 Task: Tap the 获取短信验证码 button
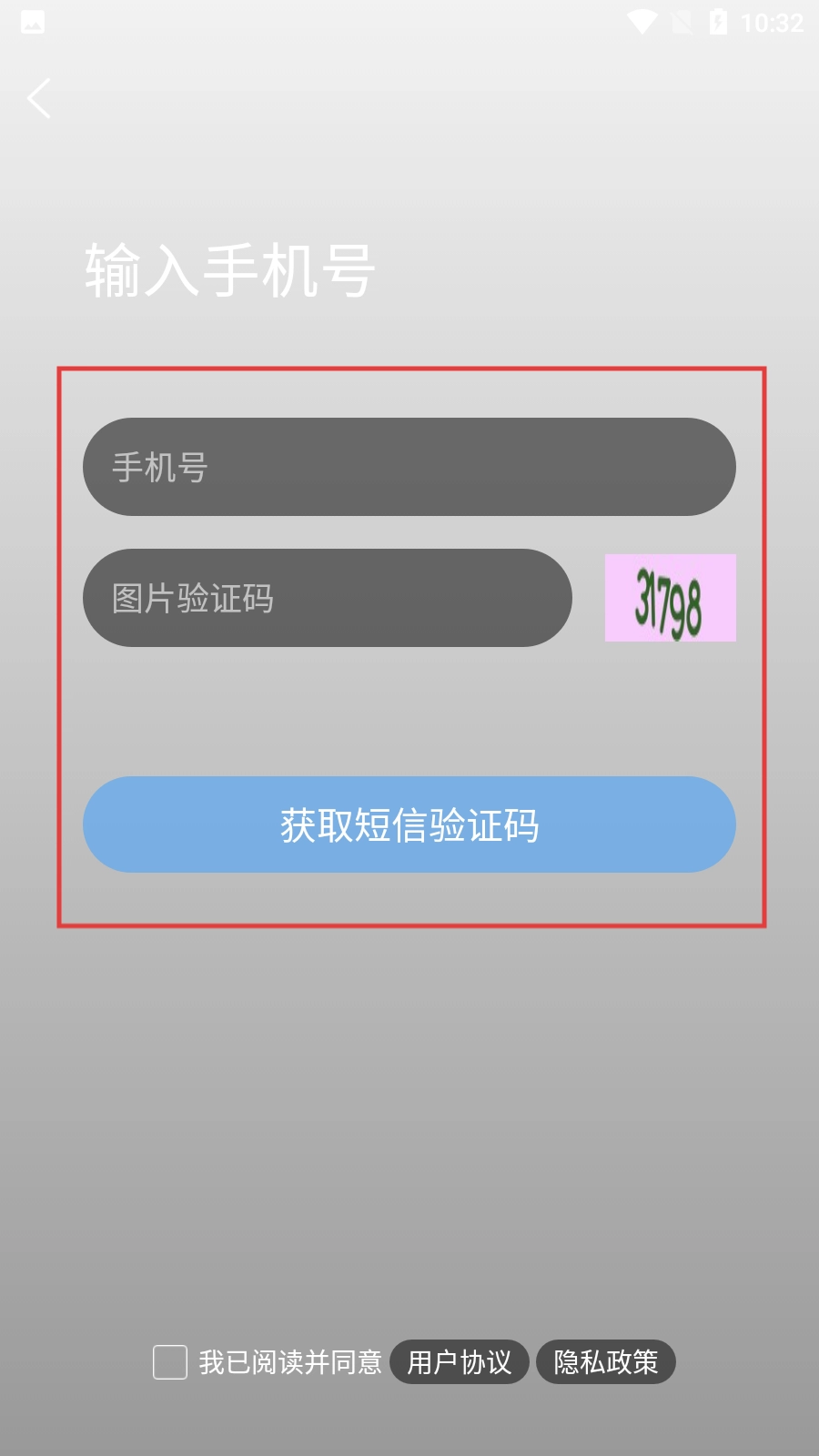pos(409,824)
